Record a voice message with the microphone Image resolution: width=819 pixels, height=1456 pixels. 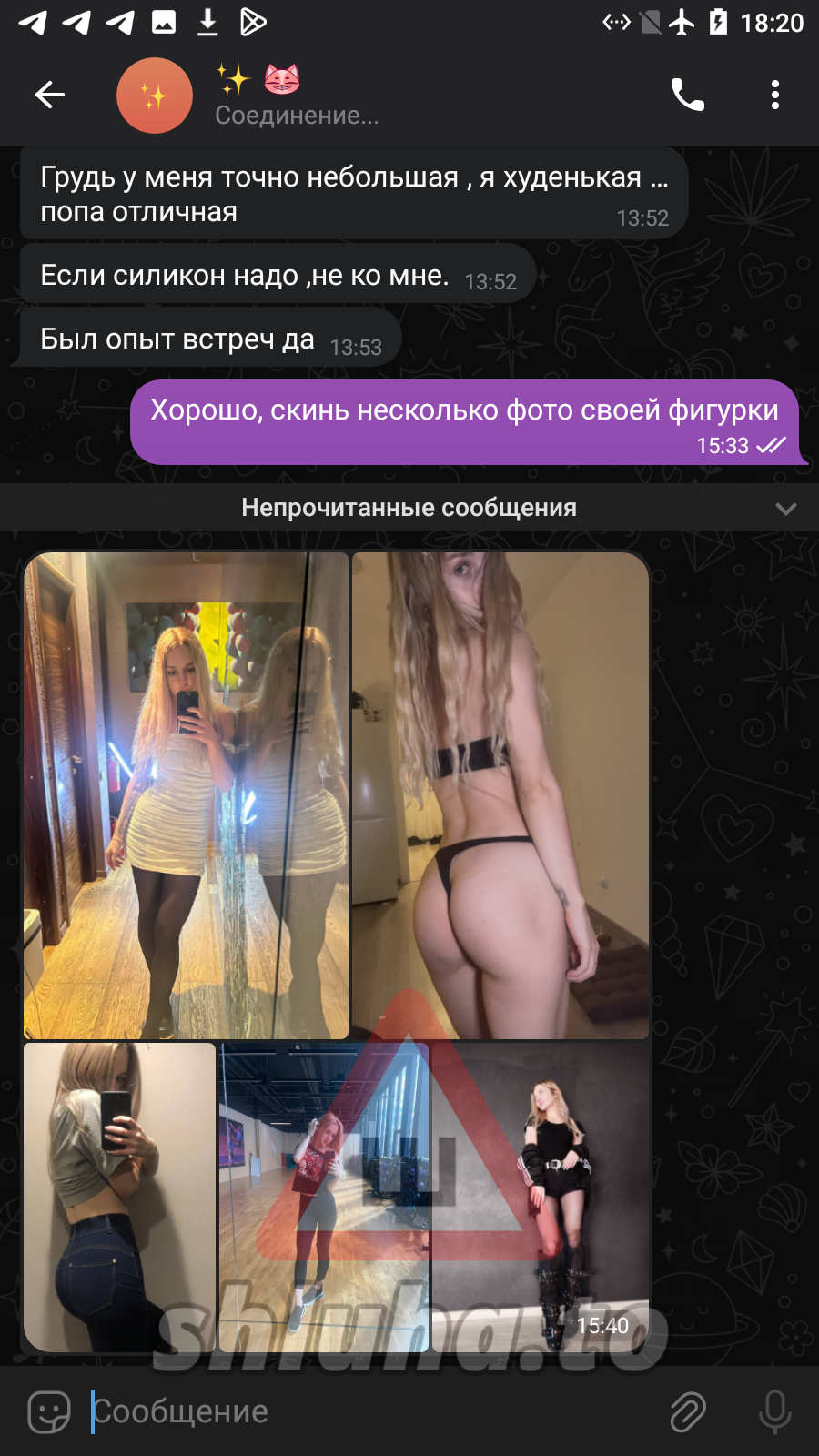click(774, 1411)
